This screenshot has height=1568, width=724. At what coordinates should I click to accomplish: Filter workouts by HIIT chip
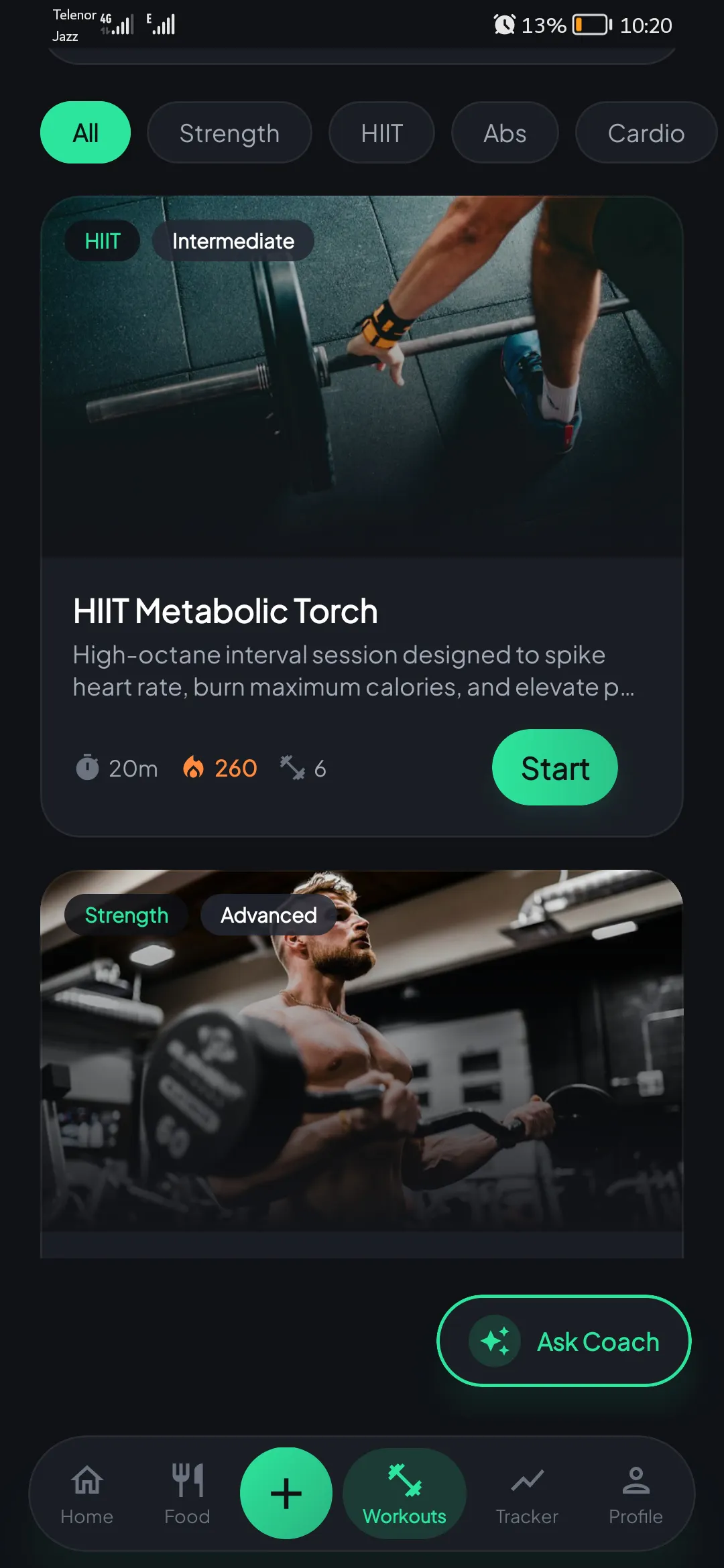[x=381, y=133]
